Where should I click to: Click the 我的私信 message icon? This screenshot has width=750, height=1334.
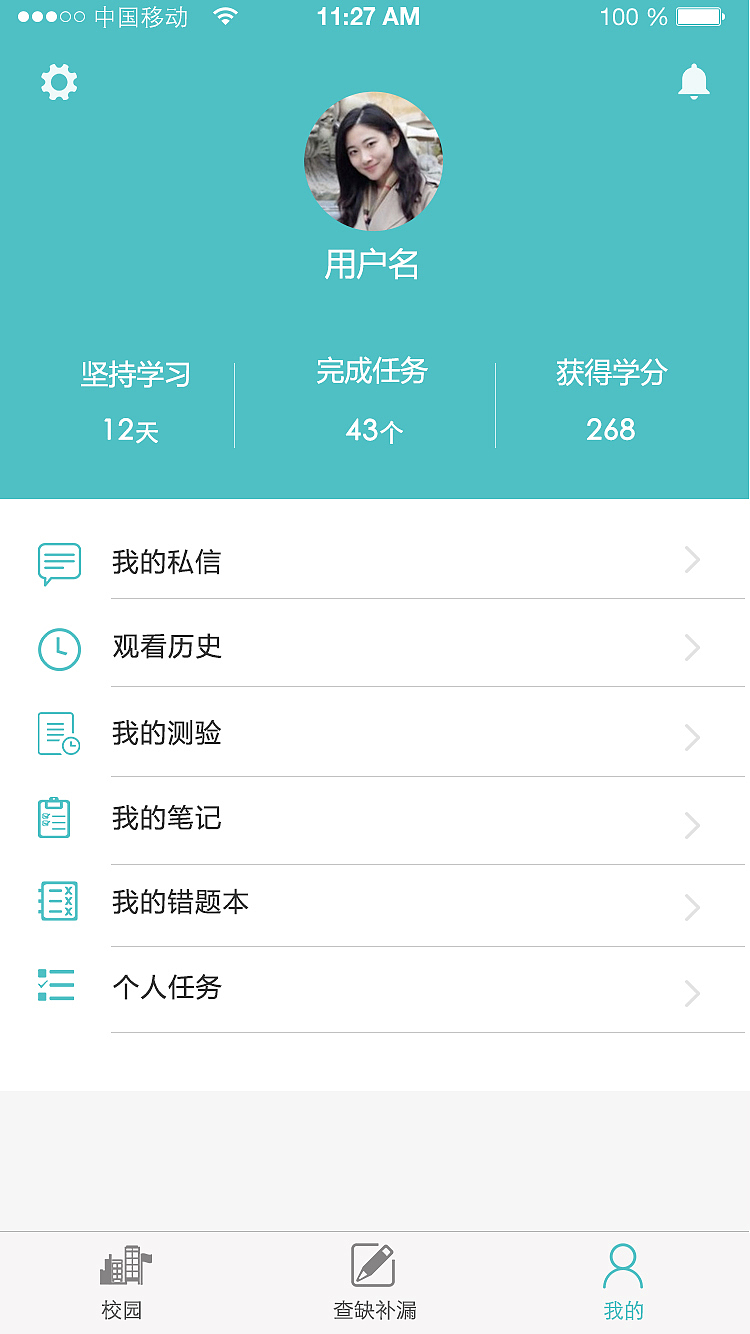58,562
